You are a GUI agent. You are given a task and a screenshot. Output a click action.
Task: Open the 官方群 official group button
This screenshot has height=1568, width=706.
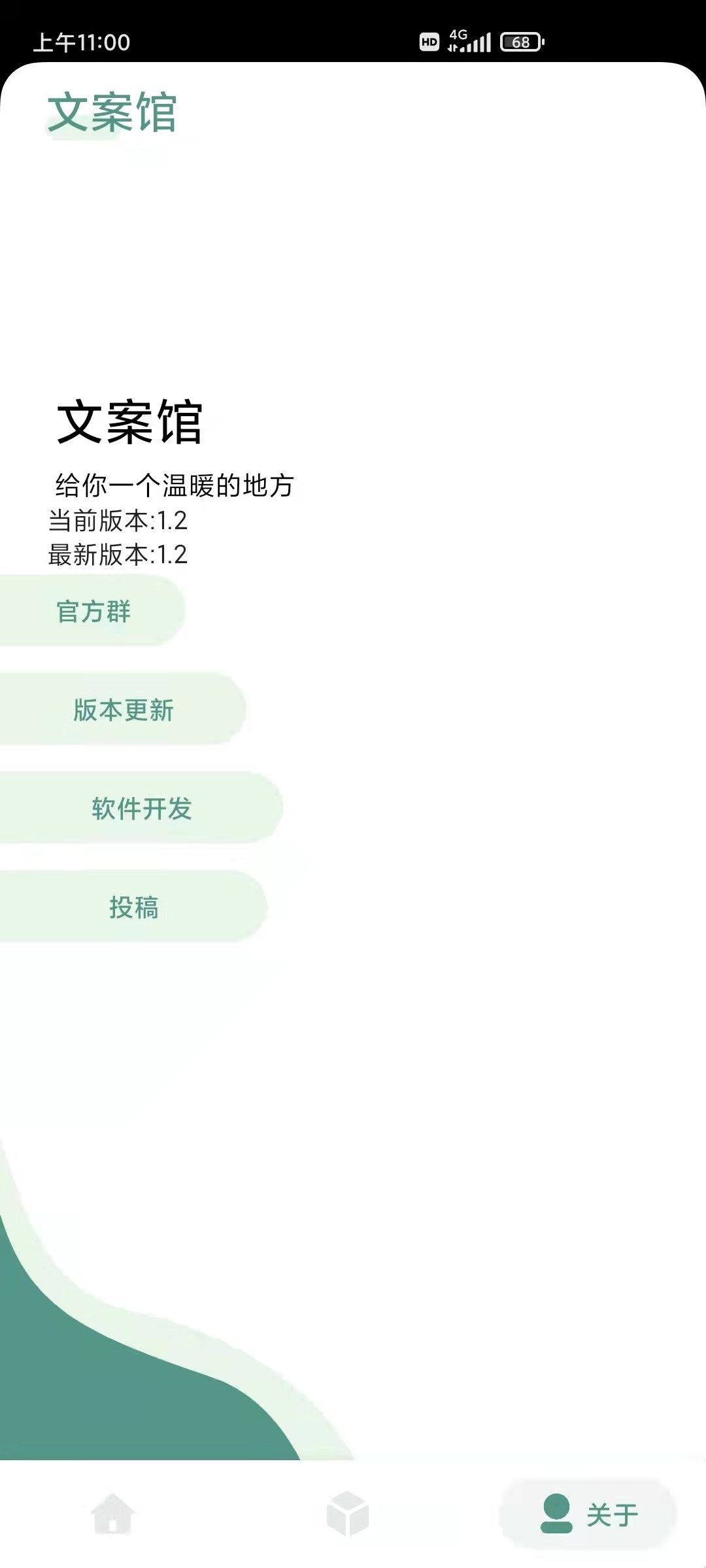point(93,612)
